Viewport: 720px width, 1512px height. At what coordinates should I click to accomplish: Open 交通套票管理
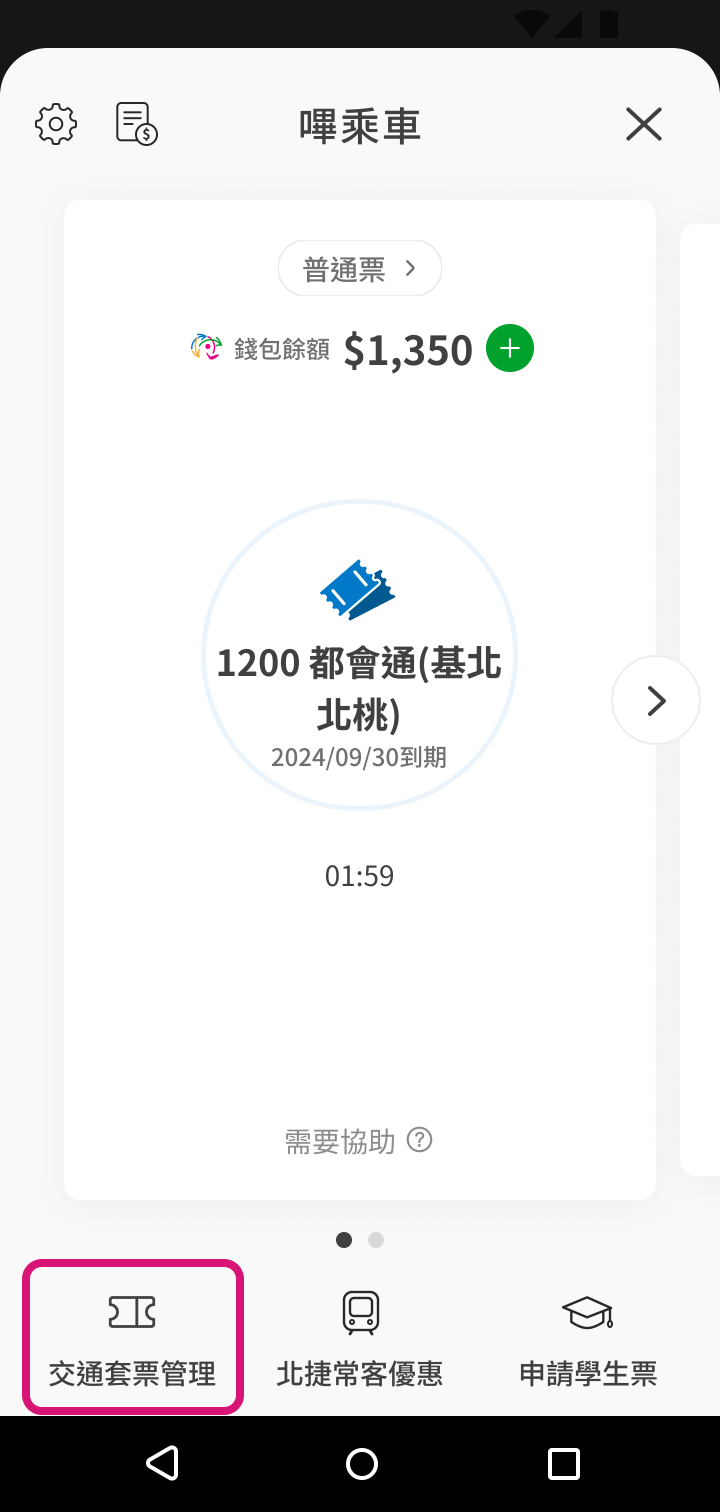[x=133, y=1337]
